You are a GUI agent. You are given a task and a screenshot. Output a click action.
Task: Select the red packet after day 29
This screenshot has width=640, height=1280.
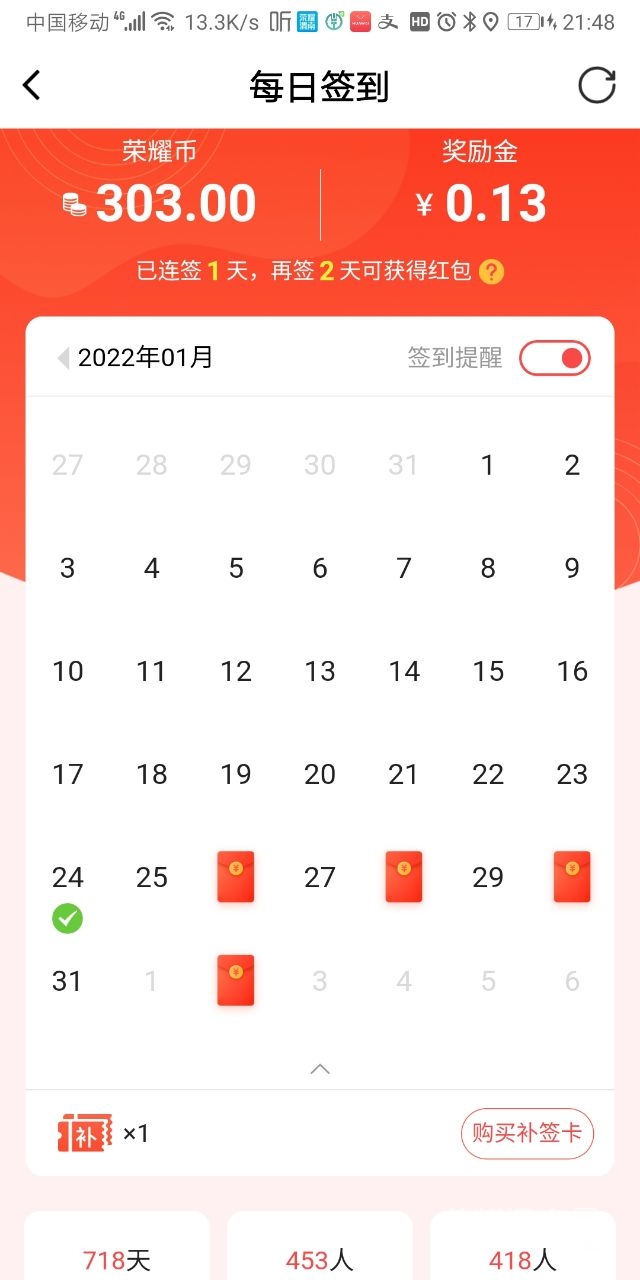pos(572,877)
